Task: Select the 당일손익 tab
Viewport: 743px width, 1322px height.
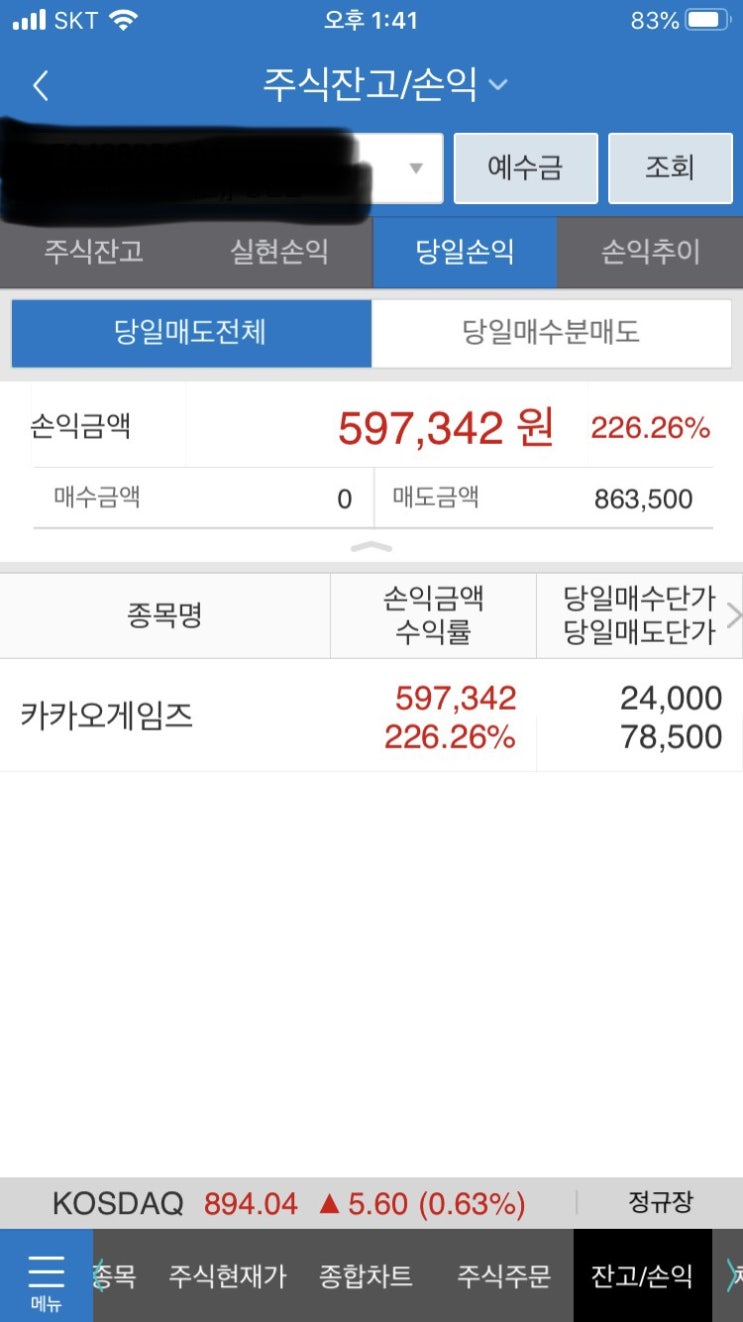Action: 465,252
